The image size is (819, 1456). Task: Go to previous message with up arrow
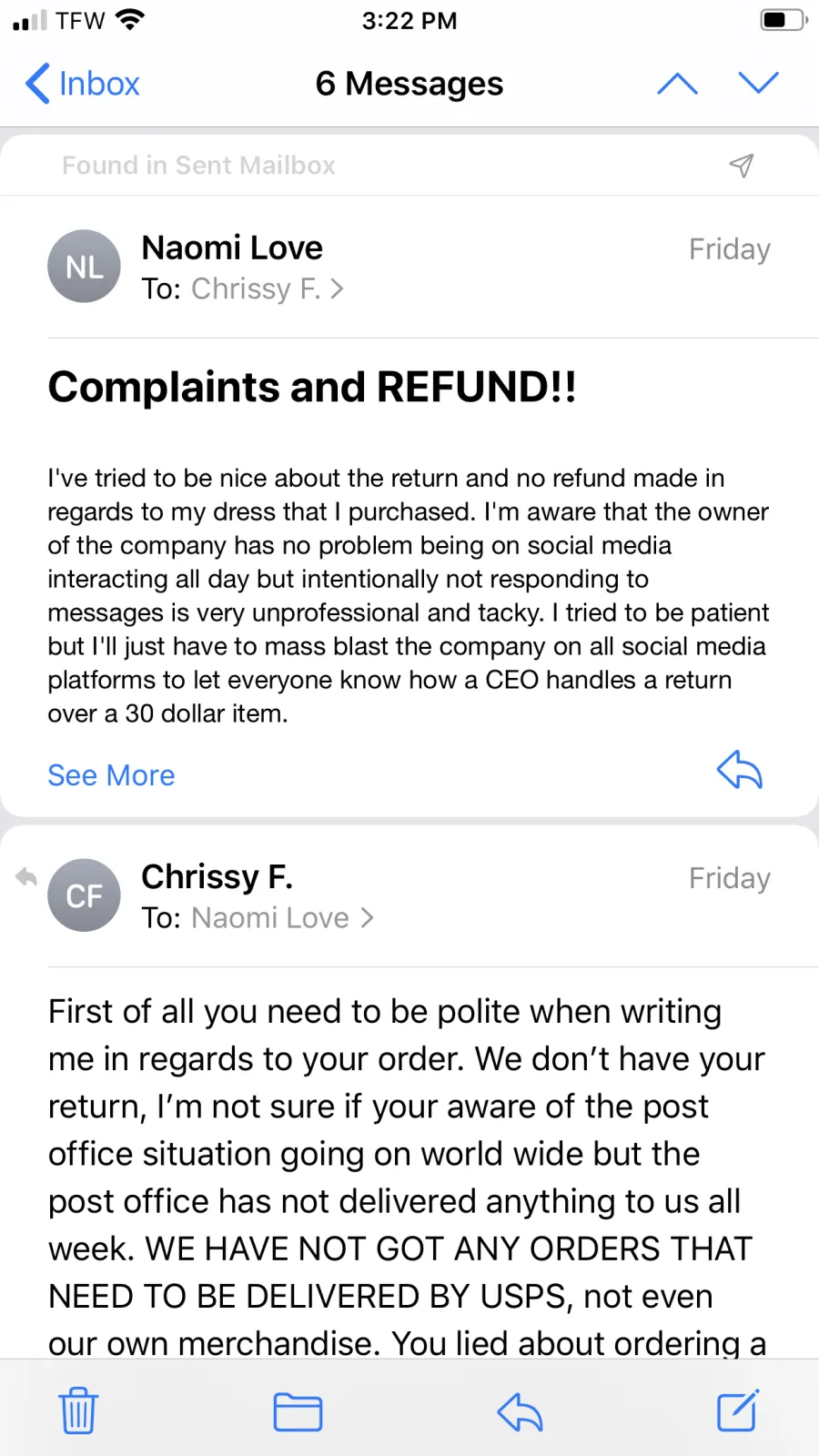tap(677, 84)
